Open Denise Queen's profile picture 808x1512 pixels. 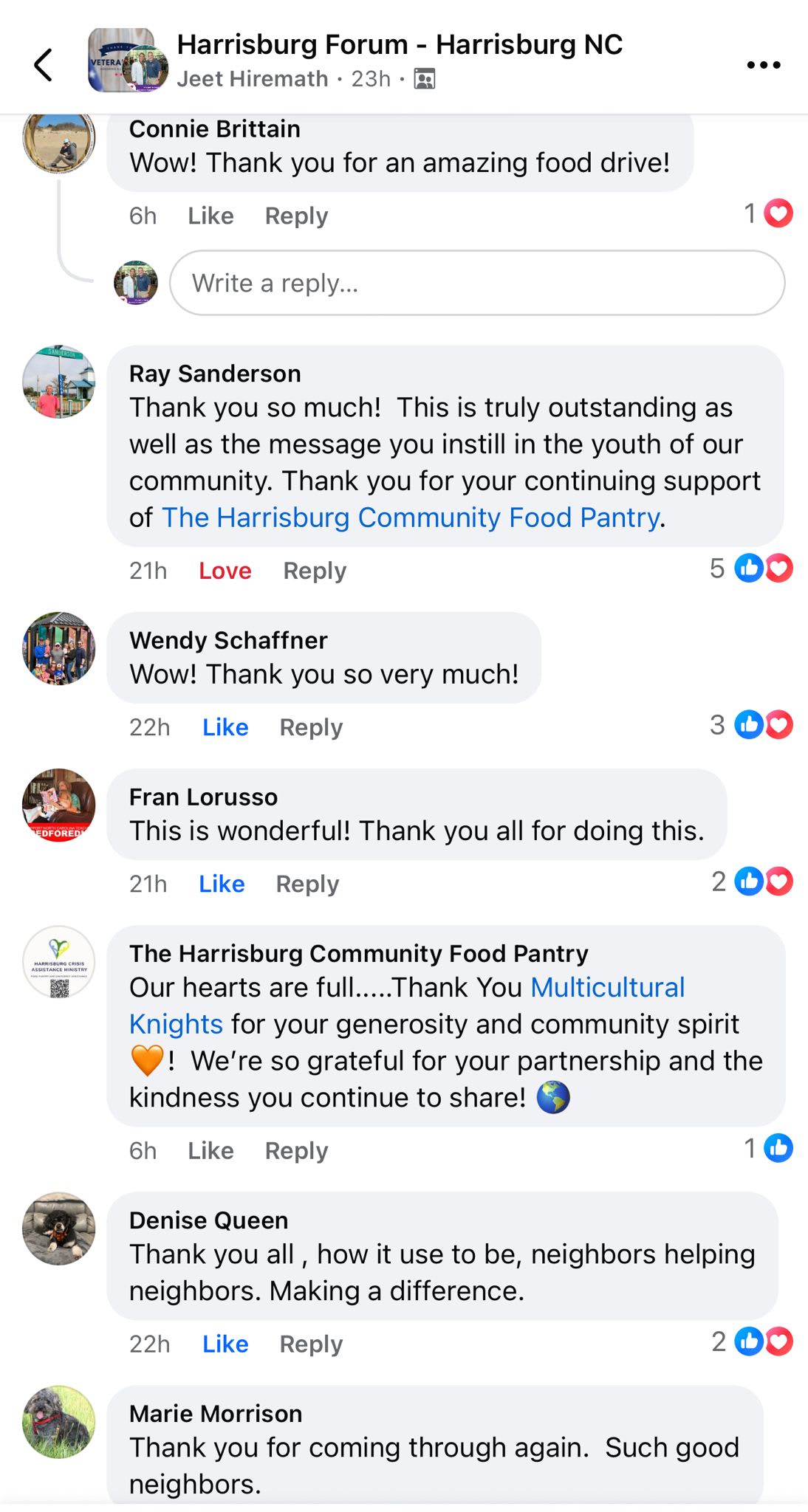pyautogui.click(x=59, y=1228)
